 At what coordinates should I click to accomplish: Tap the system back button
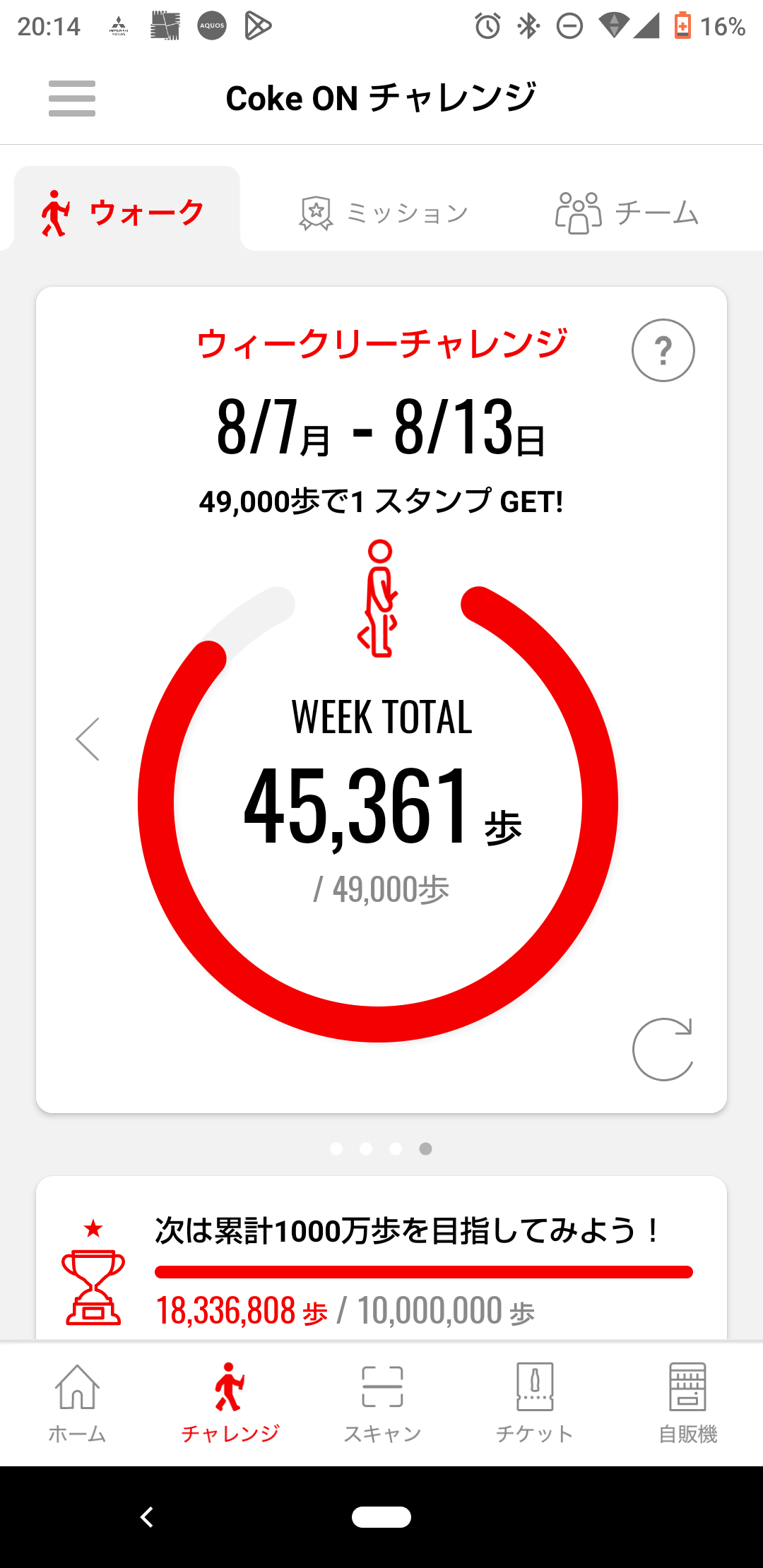click(x=147, y=1516)
